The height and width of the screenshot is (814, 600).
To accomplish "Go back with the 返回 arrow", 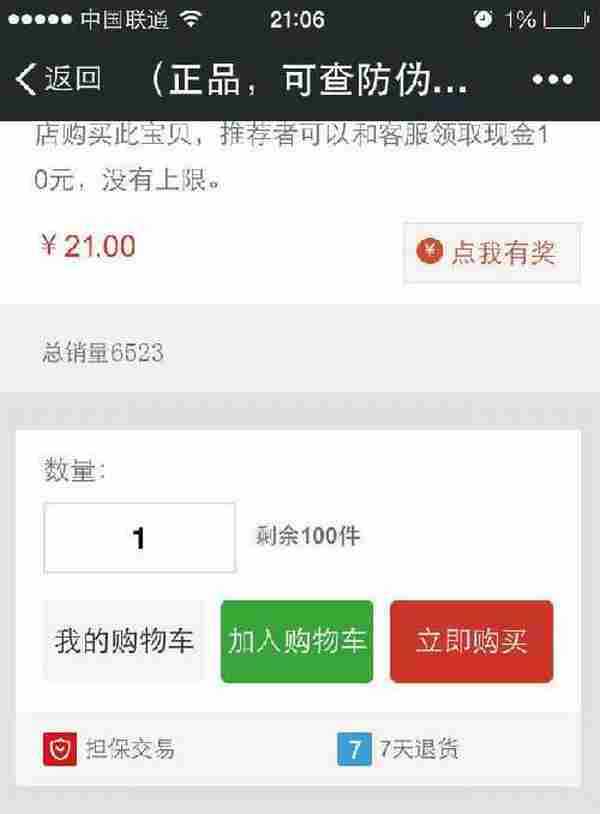I will [x=58, y=79].
